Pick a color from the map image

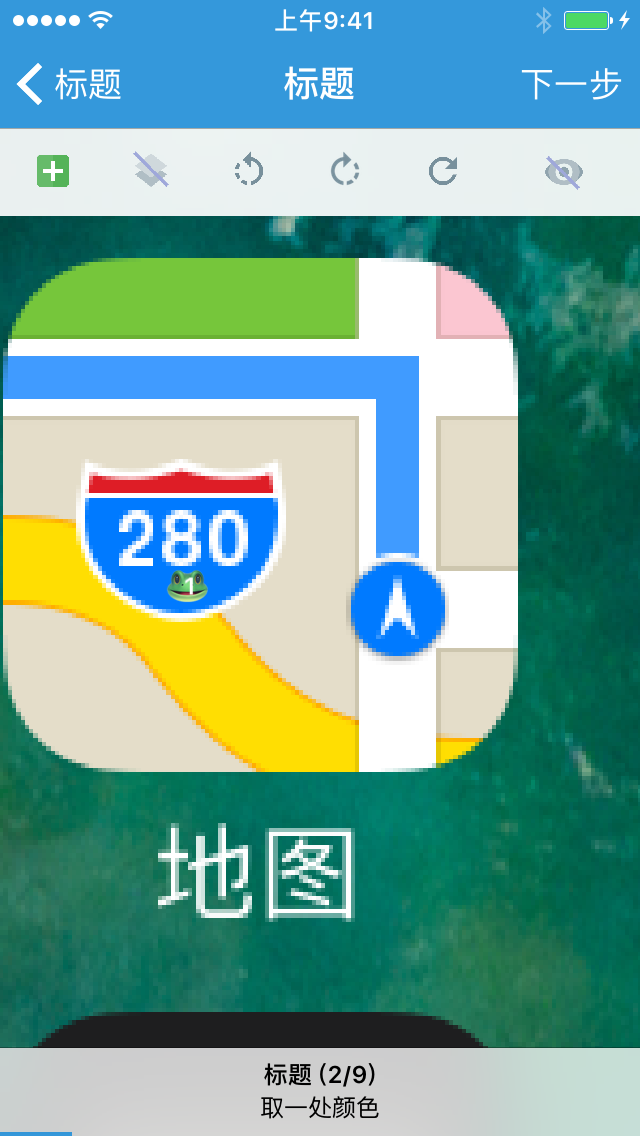coord(260,515)
